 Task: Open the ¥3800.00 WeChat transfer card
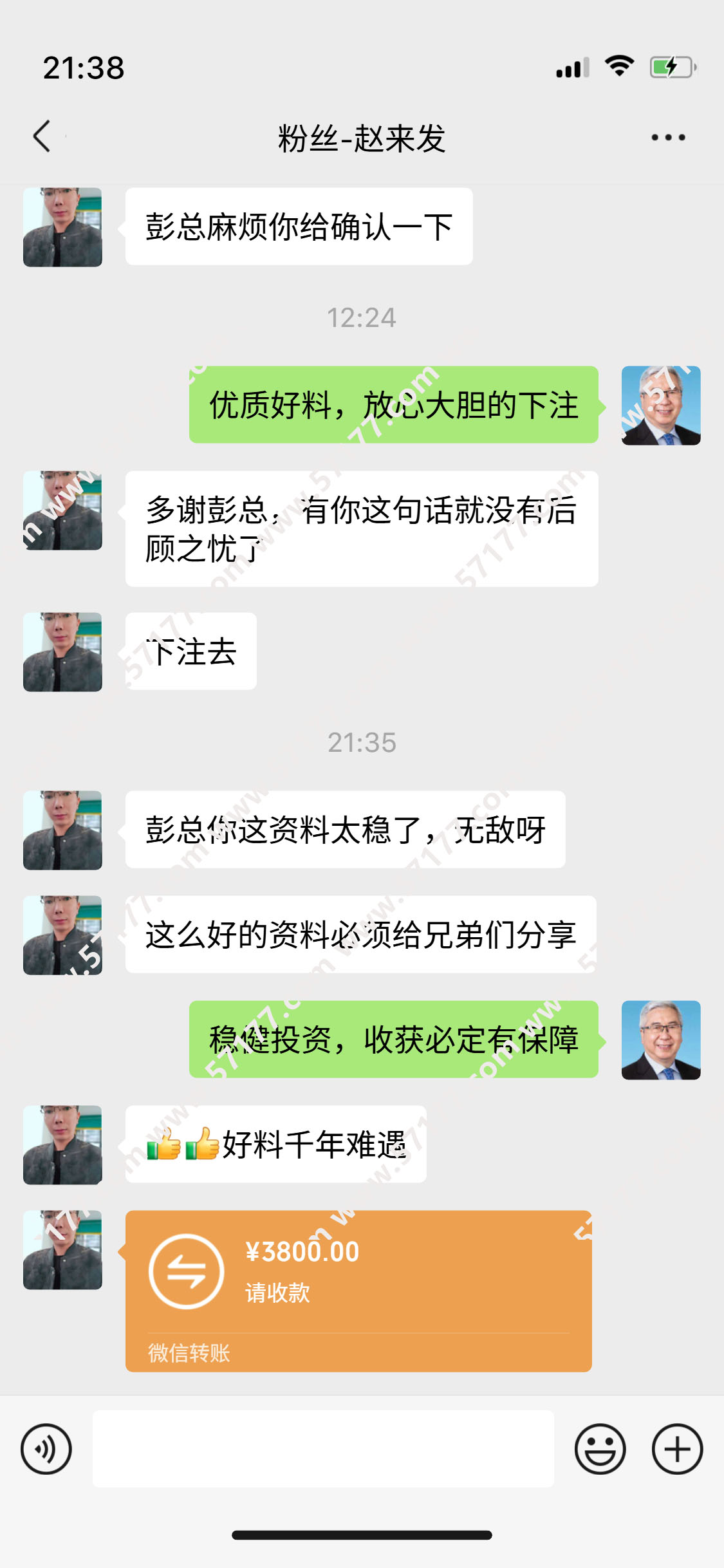[x=358, y=1290]
